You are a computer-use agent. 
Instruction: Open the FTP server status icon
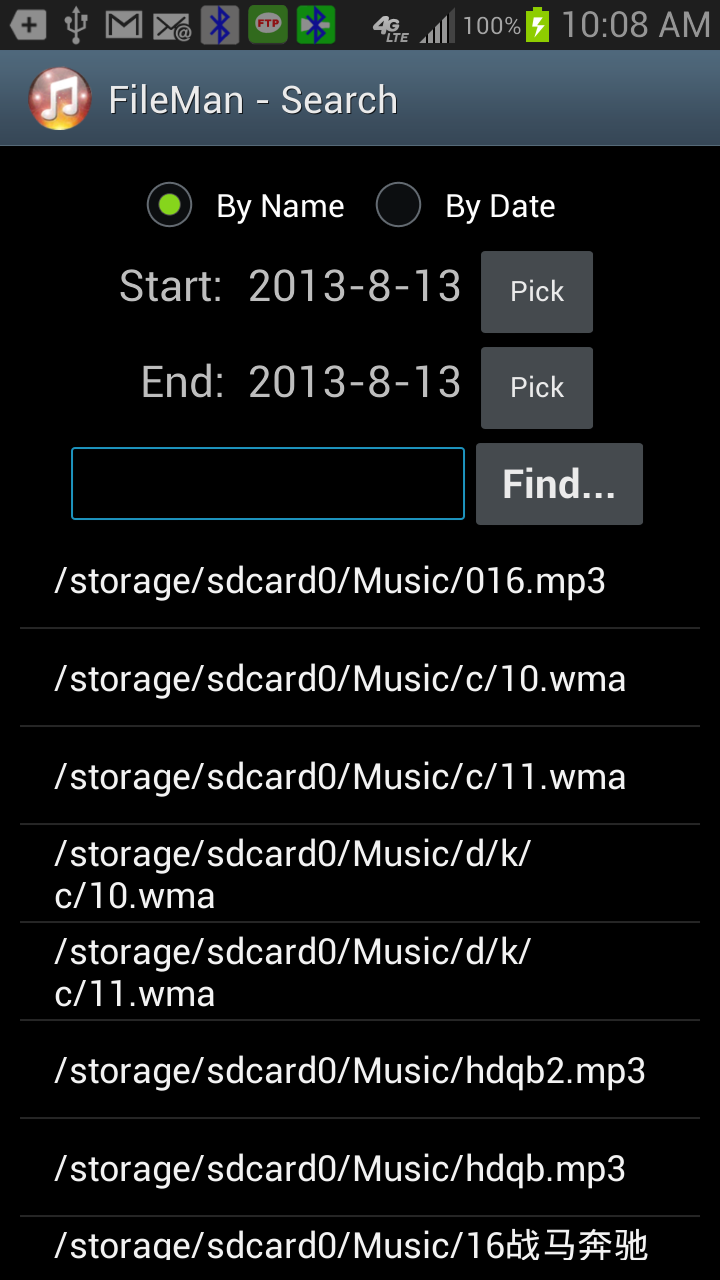(268, 24)
